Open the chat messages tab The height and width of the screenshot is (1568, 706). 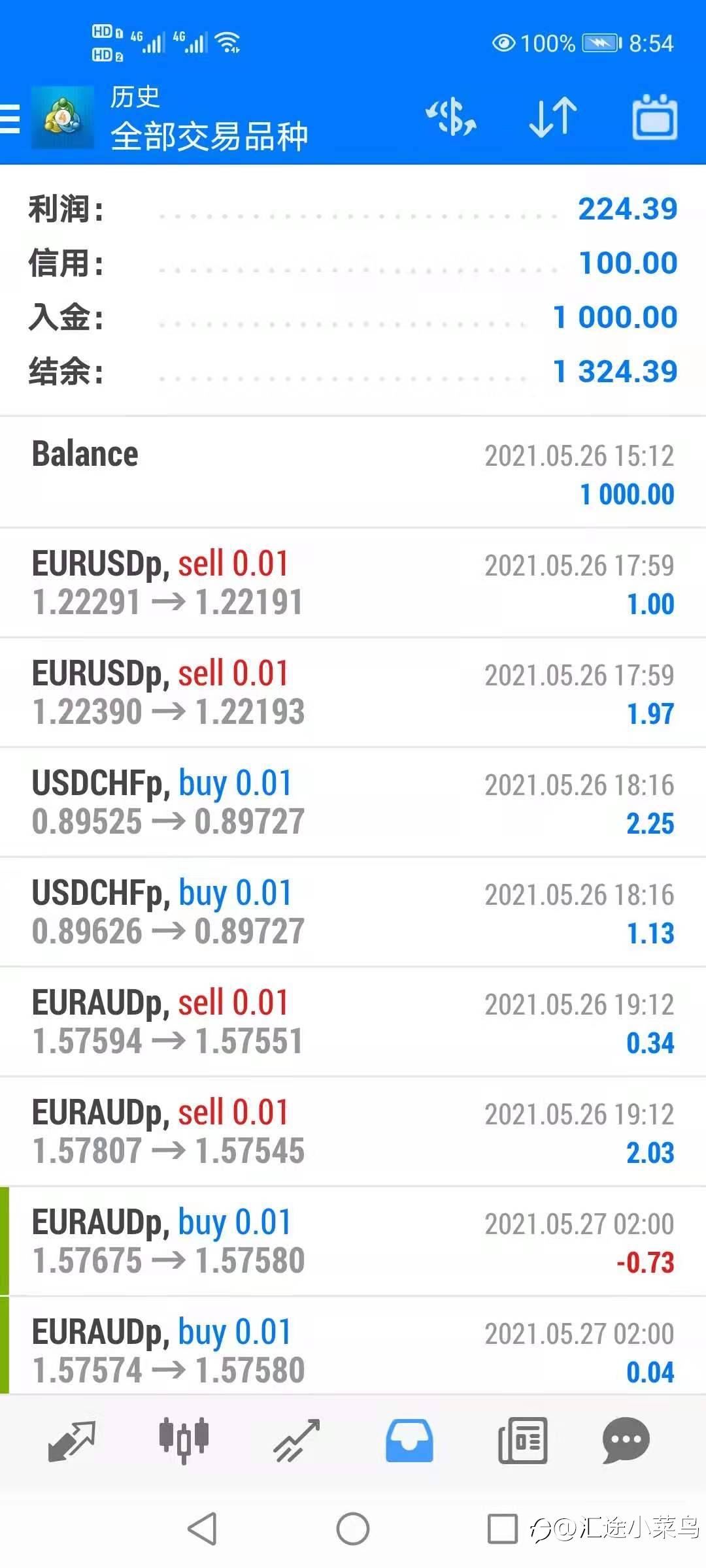pyautogui.click(x=626, y=1441)
